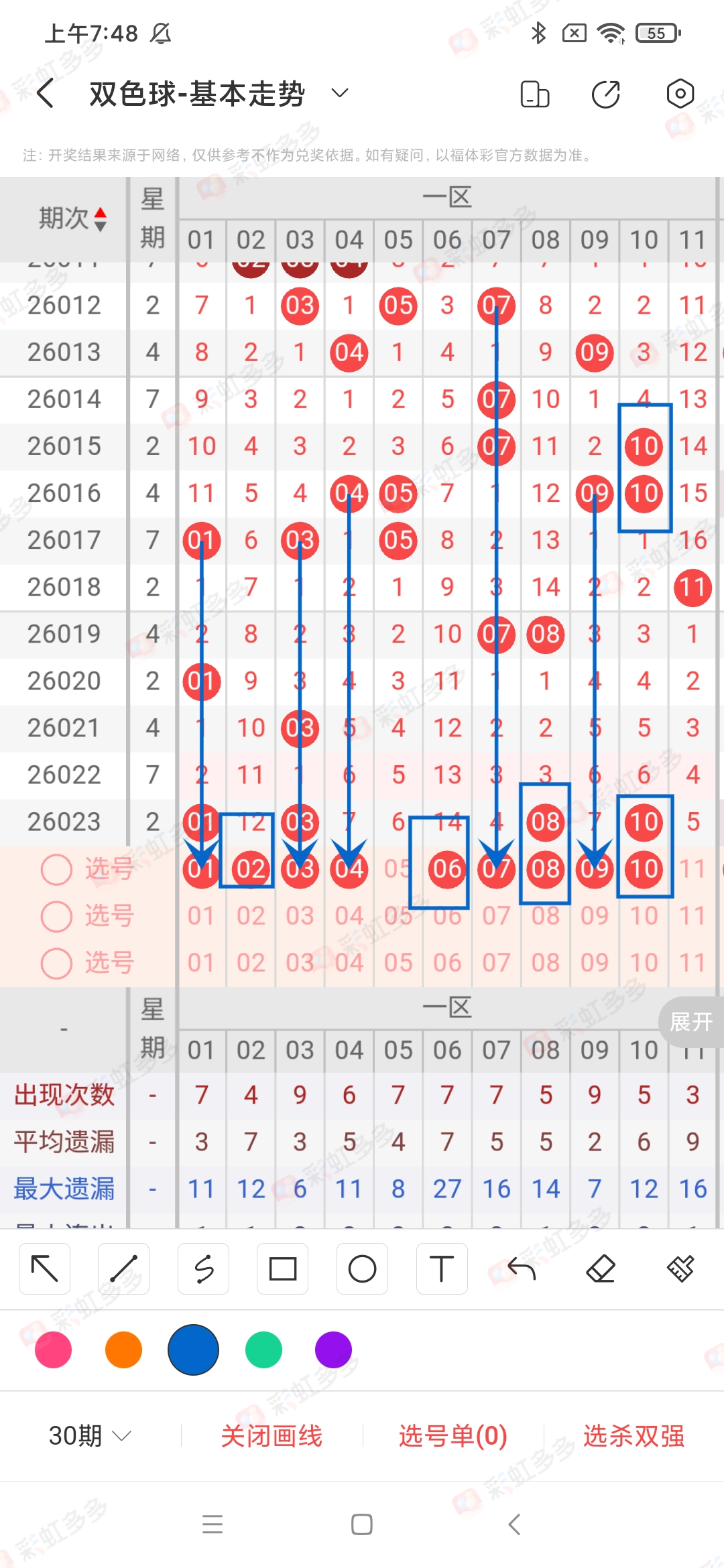Select the circle drawing tool
This screenshot has width=724, height=1568.
pyautogui.click(x=362, y=1268)
